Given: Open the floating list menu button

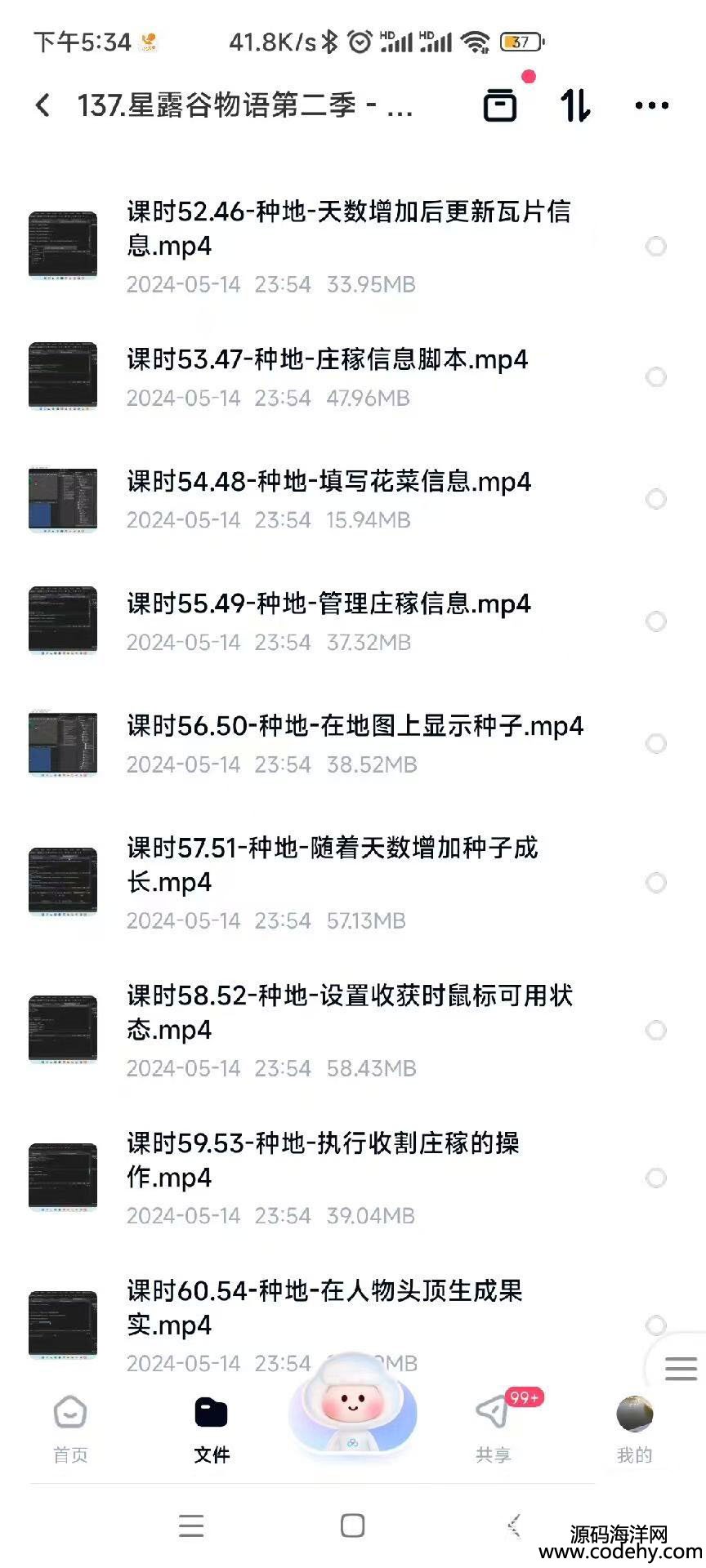Looking at the screenshot, I should click(680, 1368).
